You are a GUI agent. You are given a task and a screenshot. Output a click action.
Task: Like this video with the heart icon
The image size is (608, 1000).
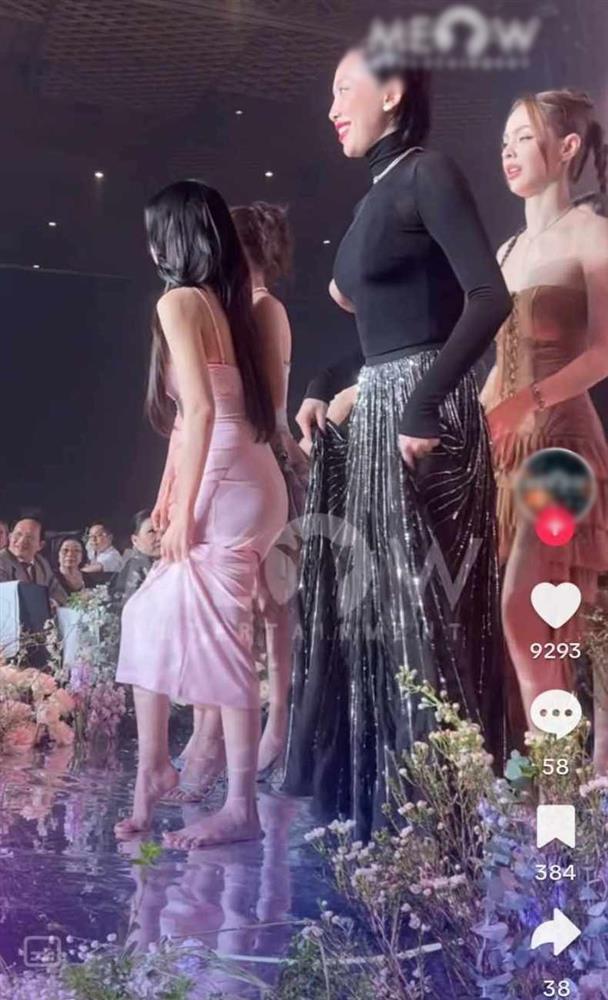(x=555, y=605)
